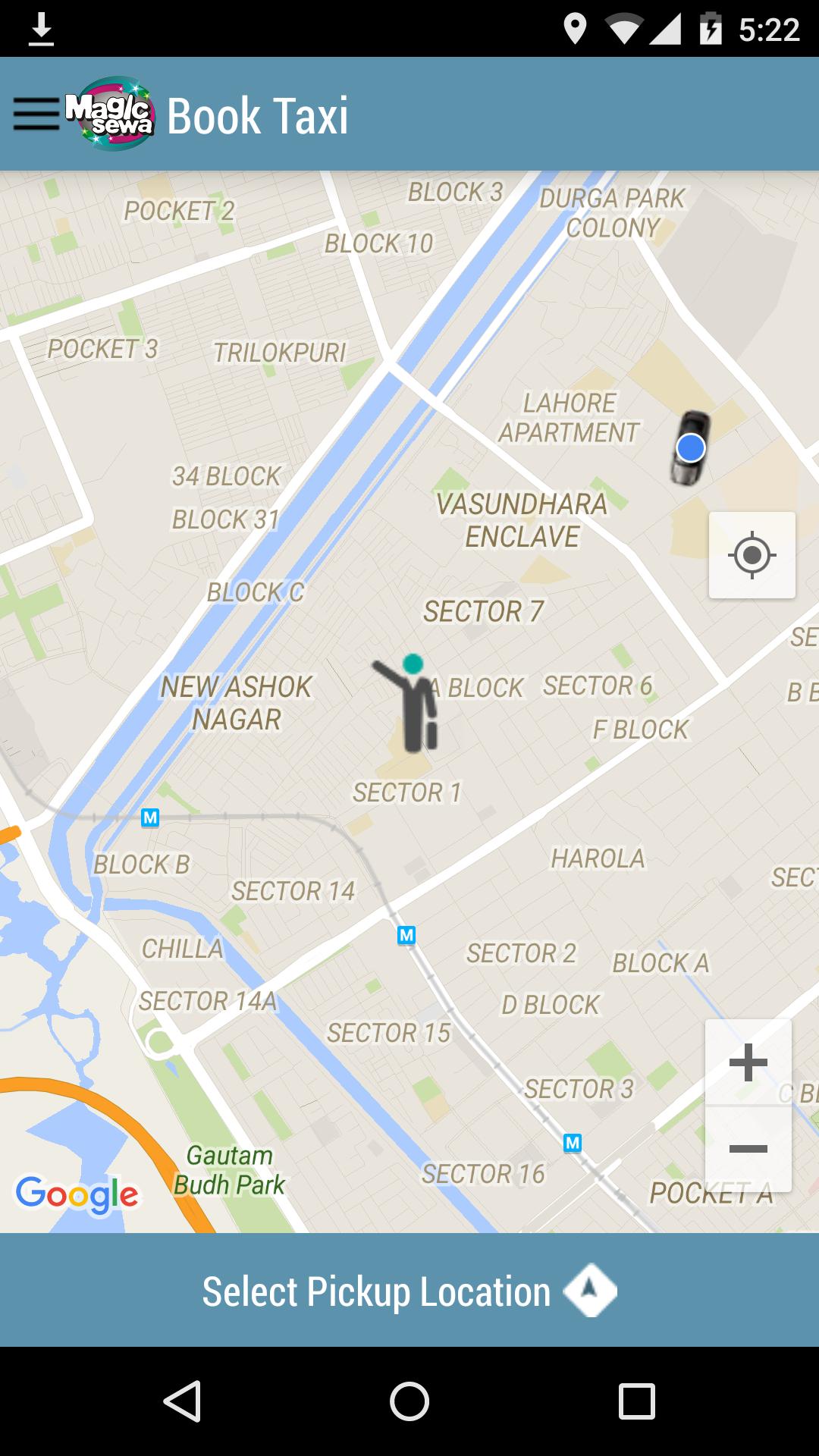The width and height of the screenshot is (819, 1456).
Task: Tap Select Pickup Location button
Action: click(409, 1291)
